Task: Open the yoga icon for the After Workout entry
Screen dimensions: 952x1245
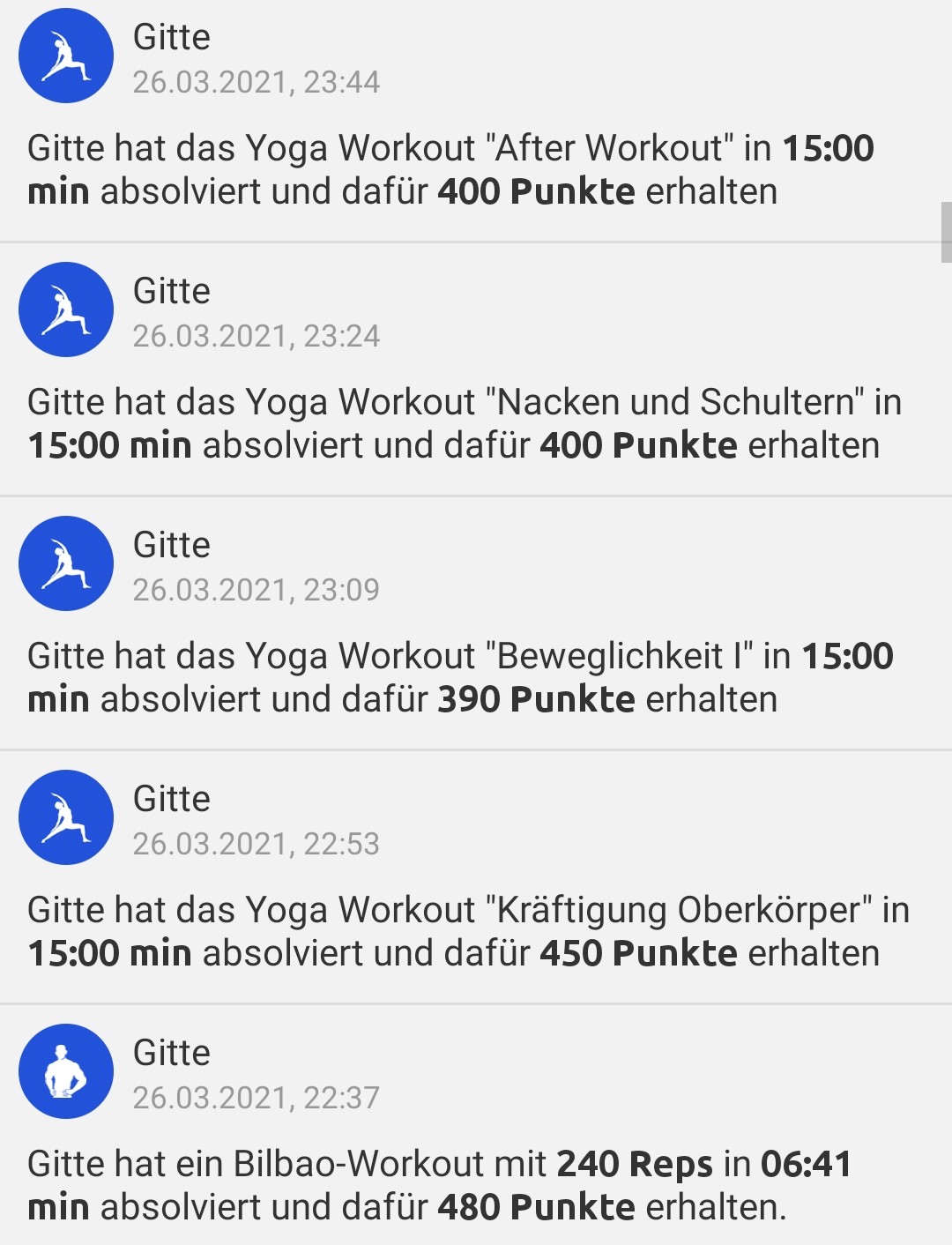Action: coord(66,55)
